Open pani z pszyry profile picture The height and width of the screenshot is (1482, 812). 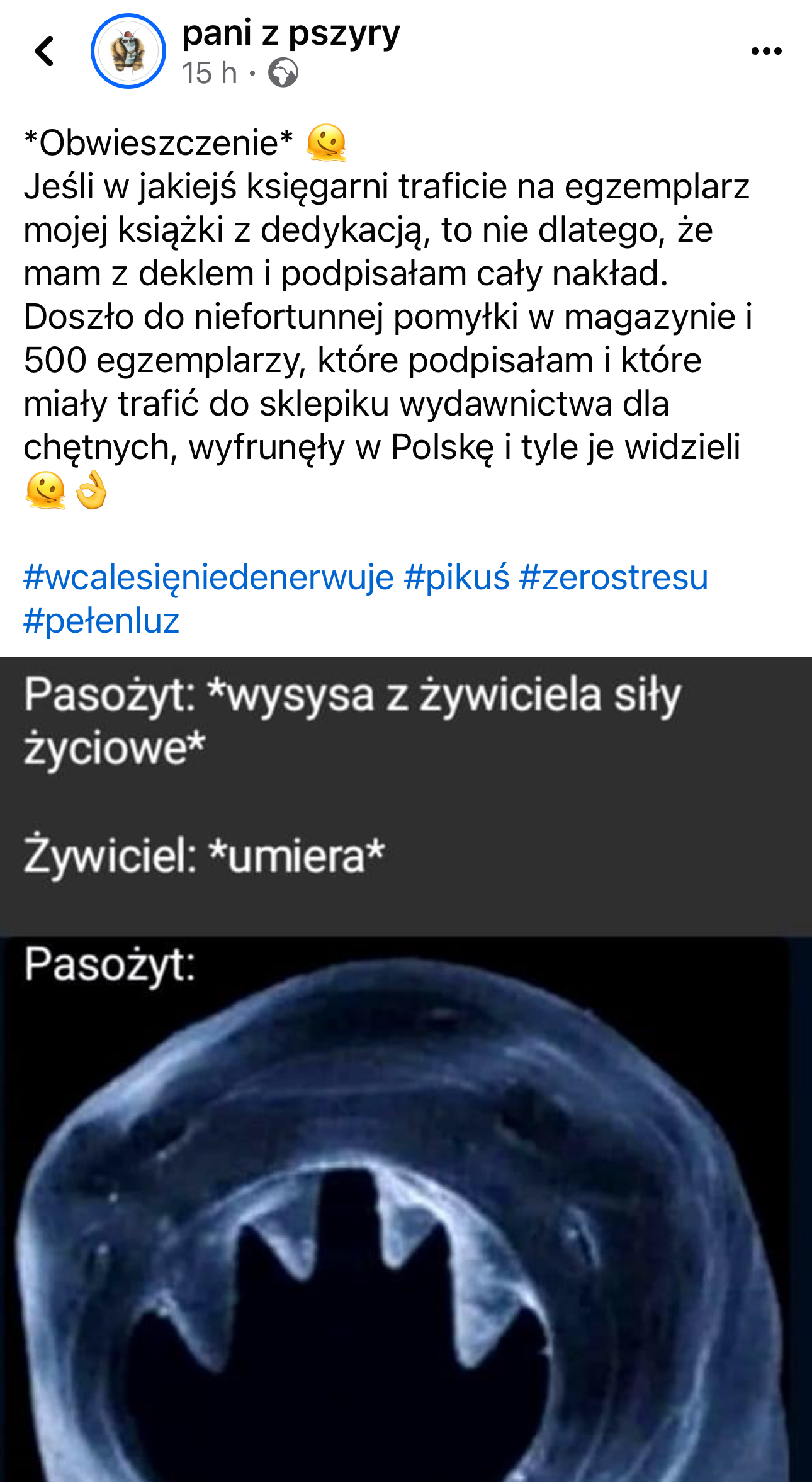pyautogui.click(x=128, y=51)
